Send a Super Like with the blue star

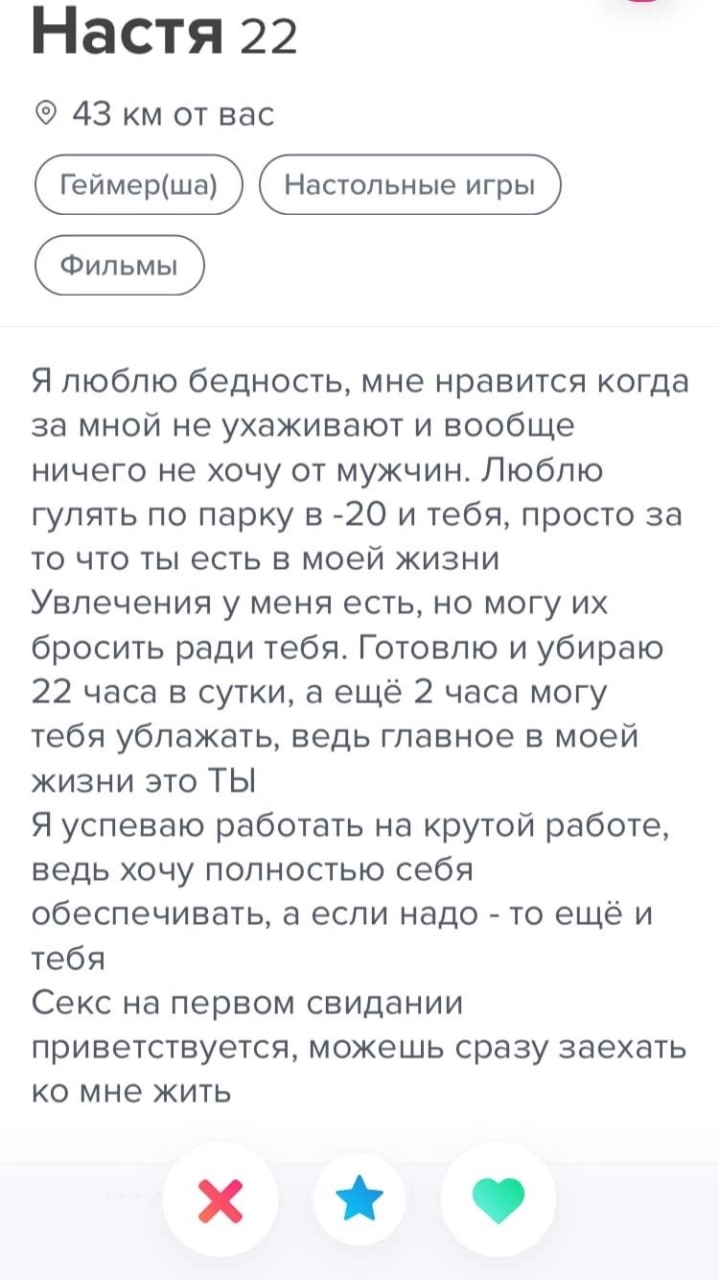[359, 1199]
